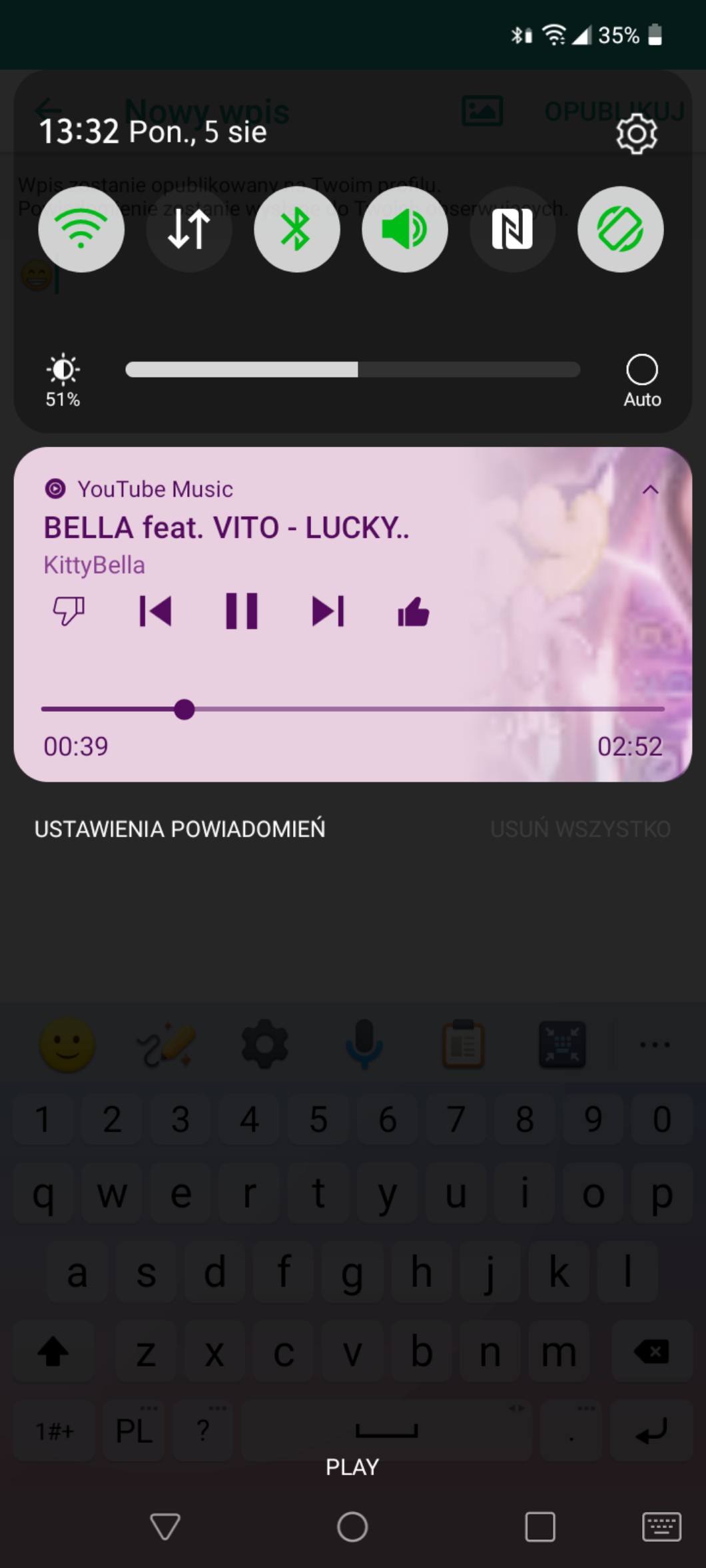The height and width of the screenshot is (1568, 706).
Task: Switch the sound mode tile
Action: coord(404,229)
